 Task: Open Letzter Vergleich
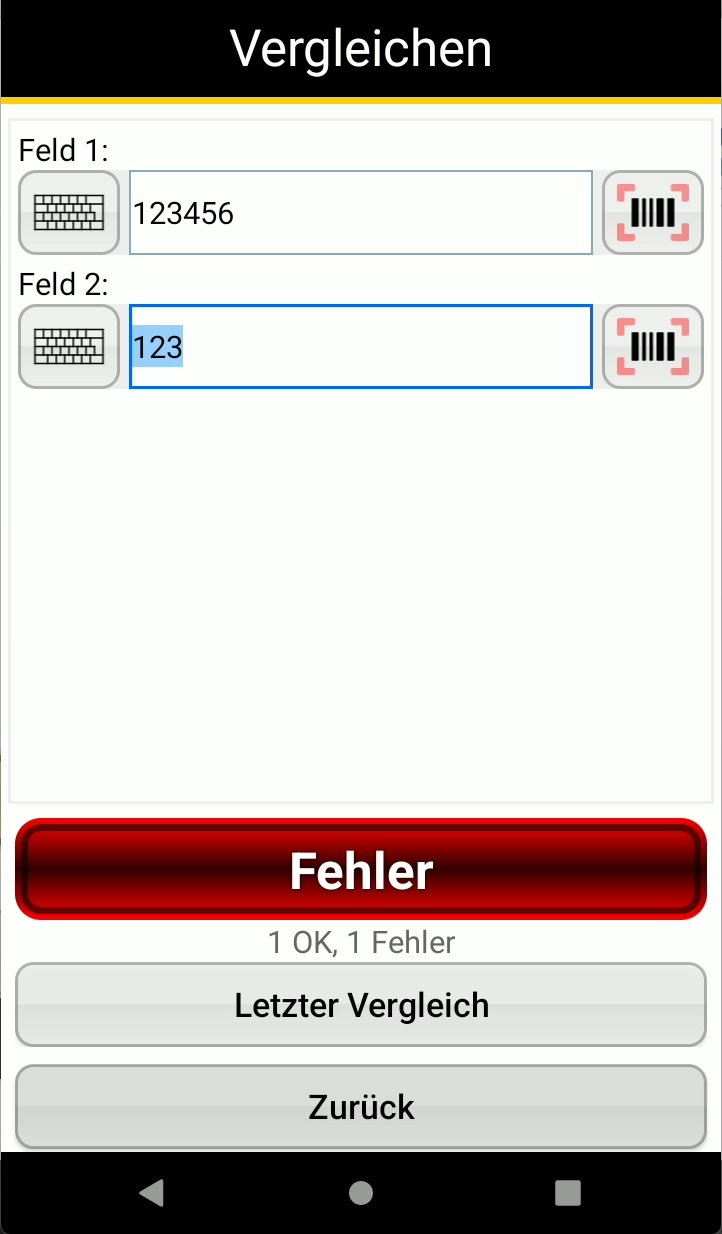[x=360, y=1005]
